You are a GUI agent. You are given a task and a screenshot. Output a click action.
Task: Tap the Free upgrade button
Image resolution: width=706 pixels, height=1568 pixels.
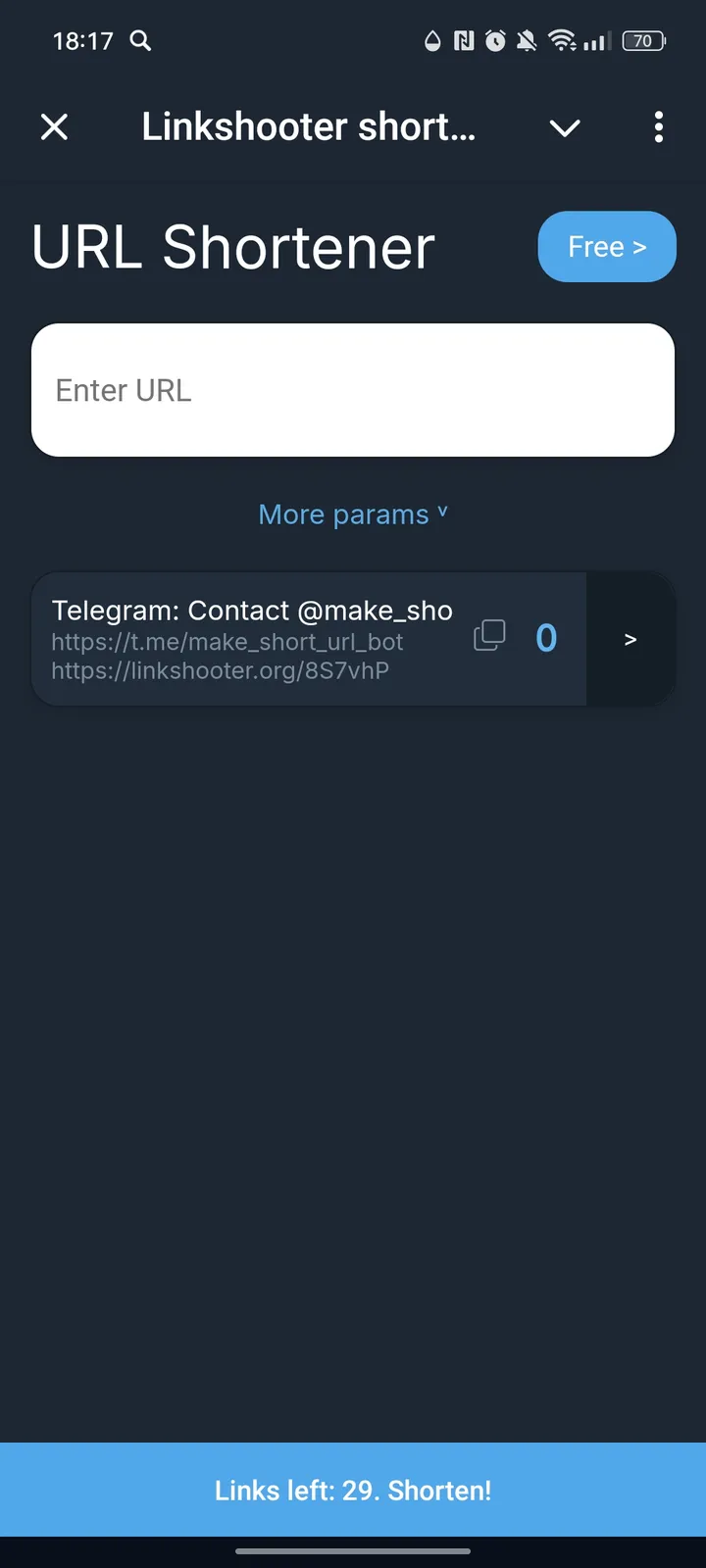pyautogui.click(x=606, y=247)
